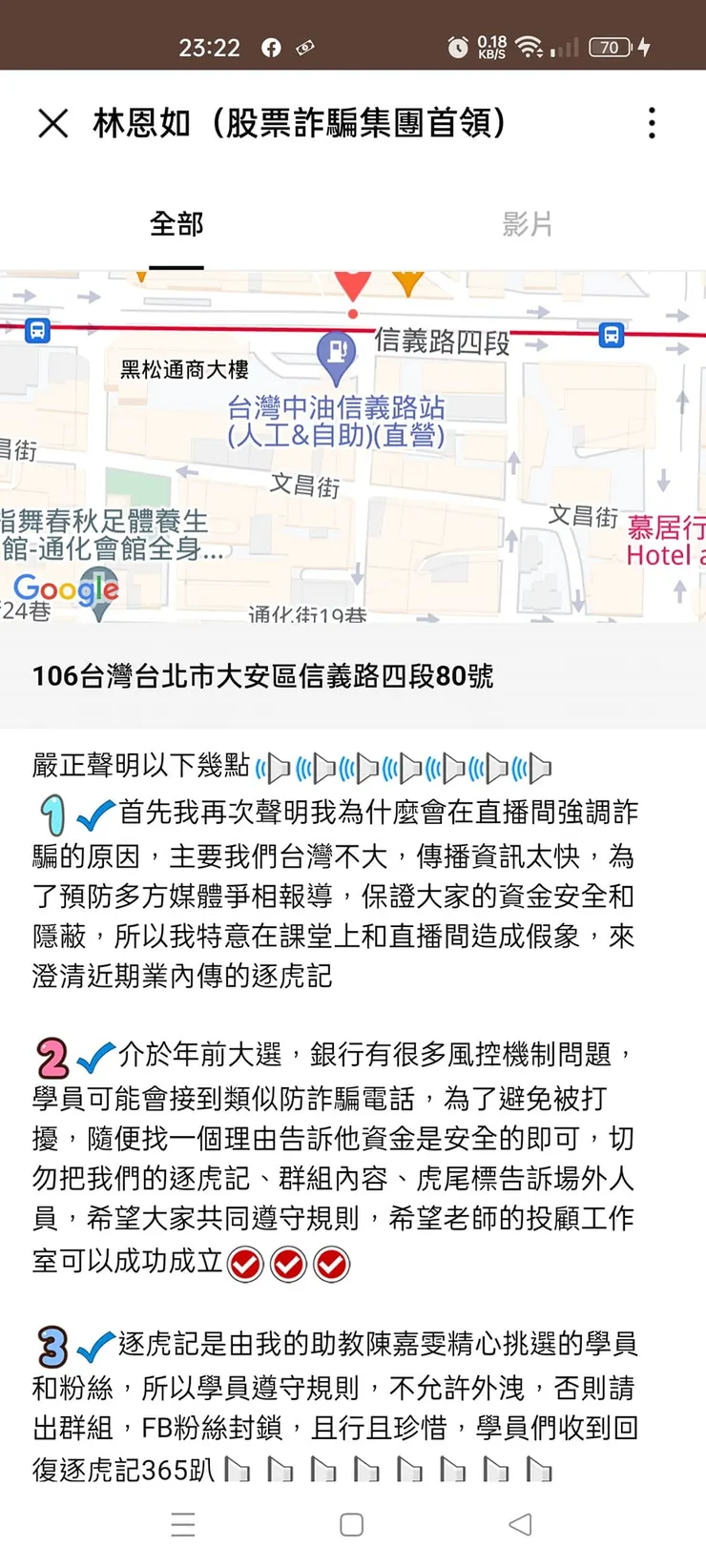Select the 全部 tab

click(176, 223)
